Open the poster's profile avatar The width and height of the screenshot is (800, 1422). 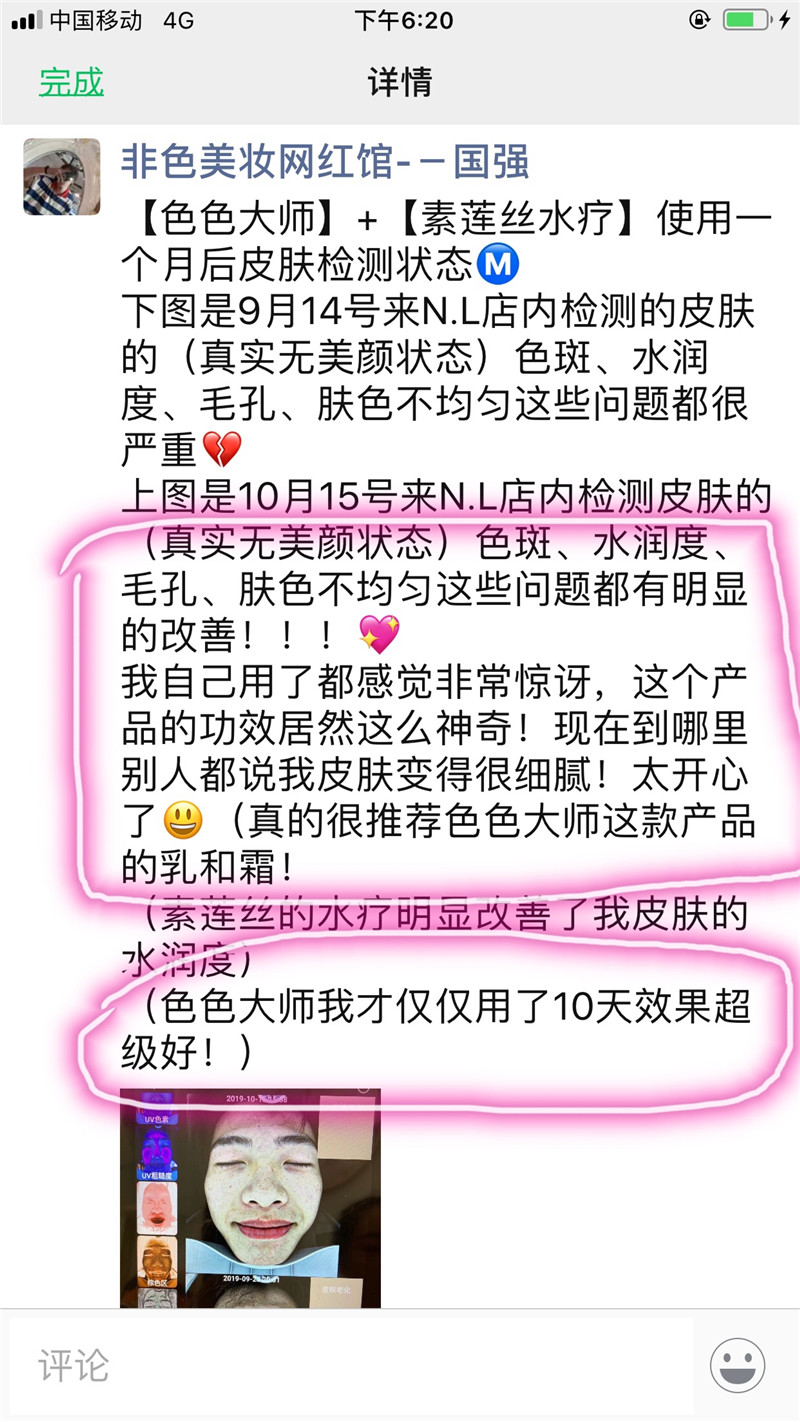pyautogui.click(x=62, y=177)
